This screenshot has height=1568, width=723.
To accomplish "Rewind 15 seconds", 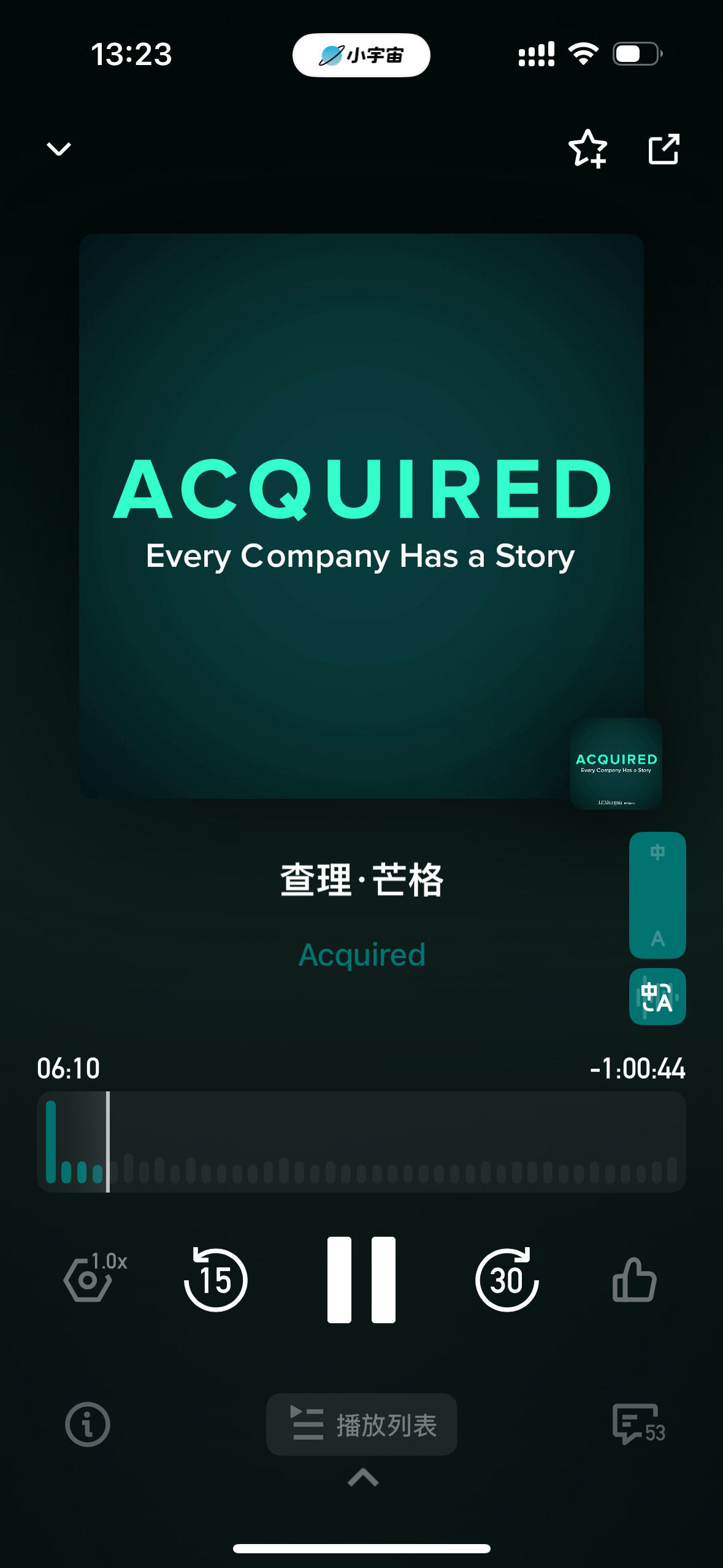I will pyautogui.click(x=215, y=1280).
